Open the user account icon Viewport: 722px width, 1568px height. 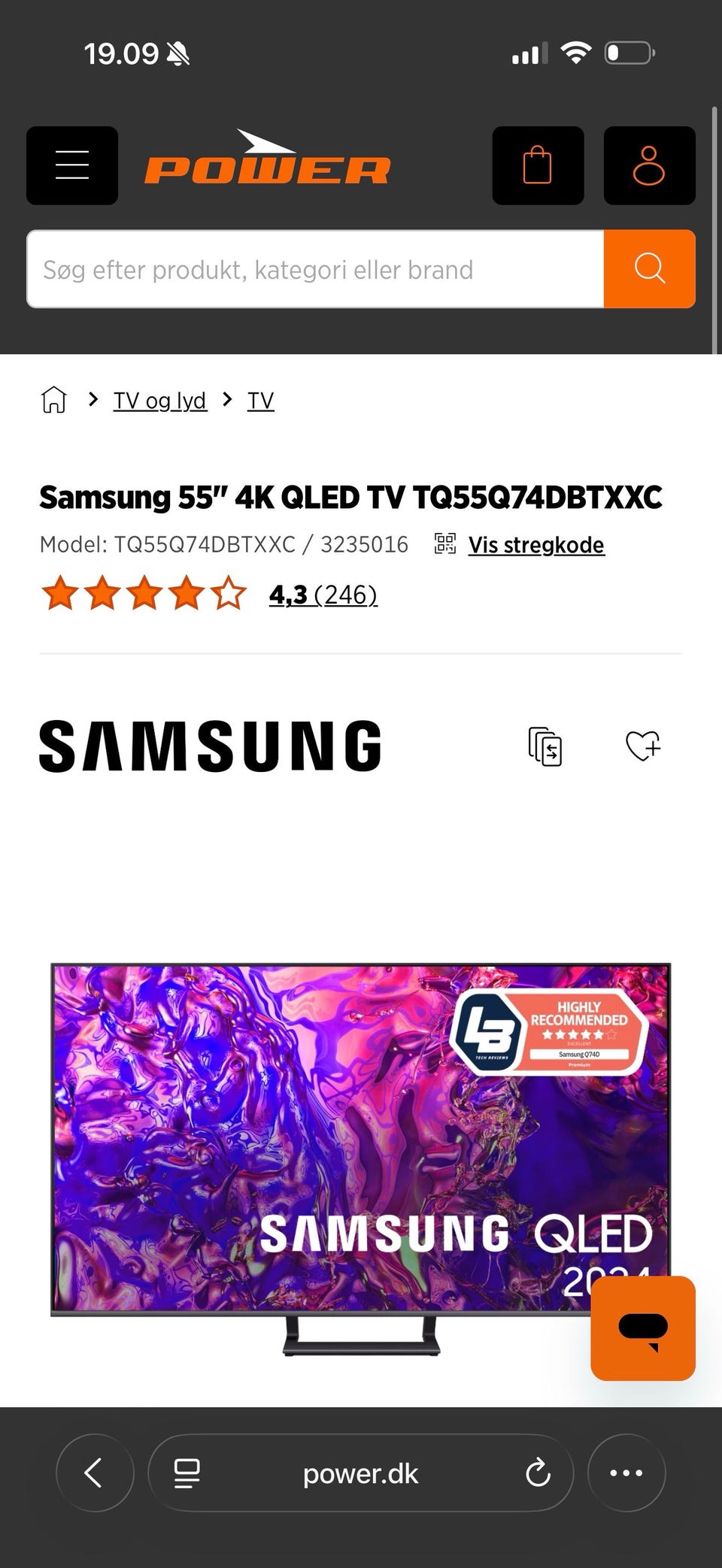(x=649, y=165)
